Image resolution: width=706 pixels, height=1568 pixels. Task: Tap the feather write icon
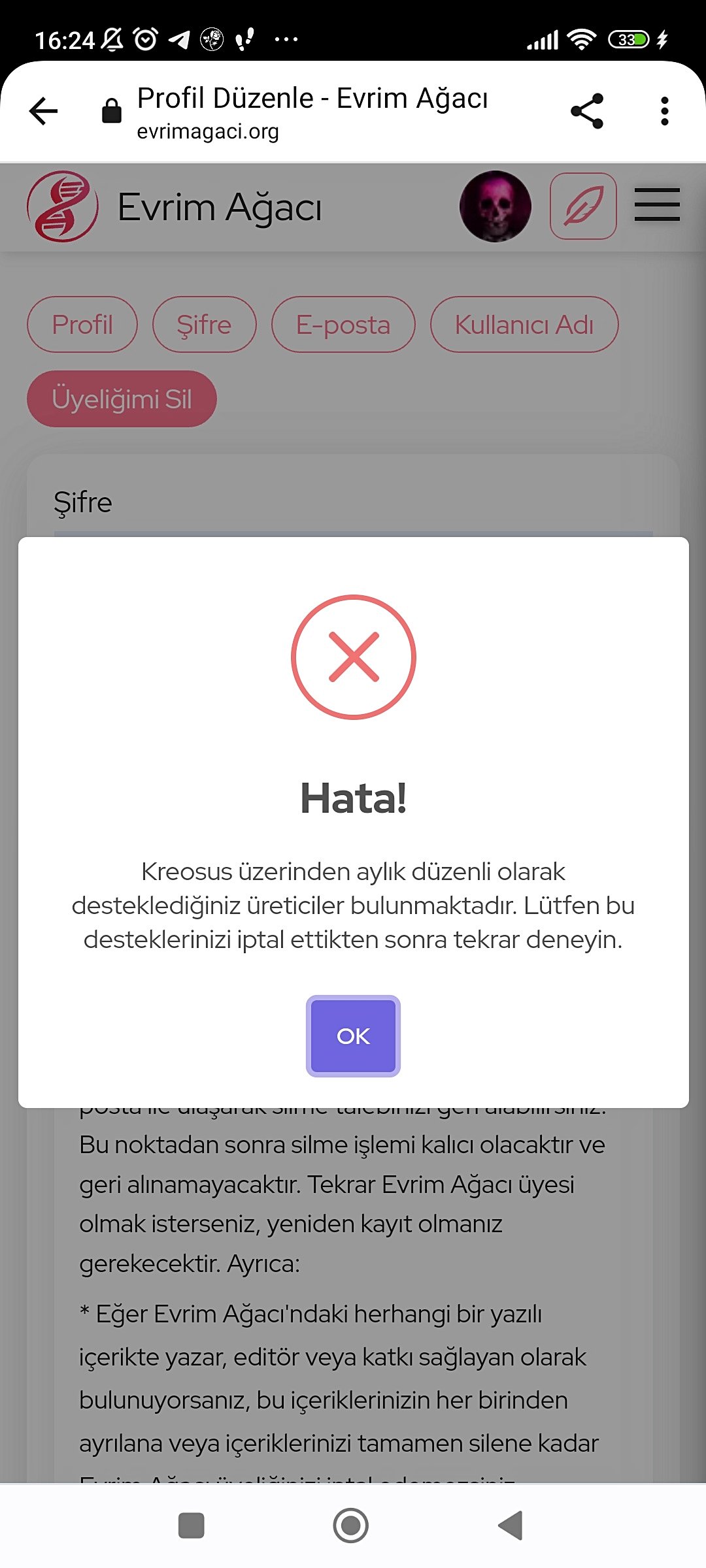coord(583,206)
